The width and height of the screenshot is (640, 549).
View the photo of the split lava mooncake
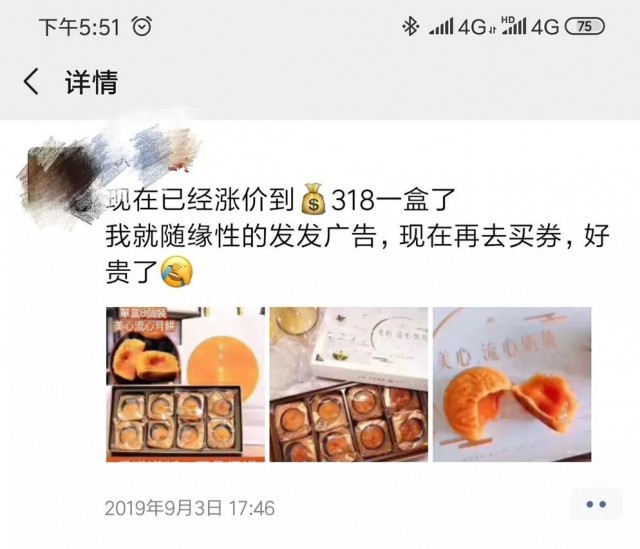511,384
